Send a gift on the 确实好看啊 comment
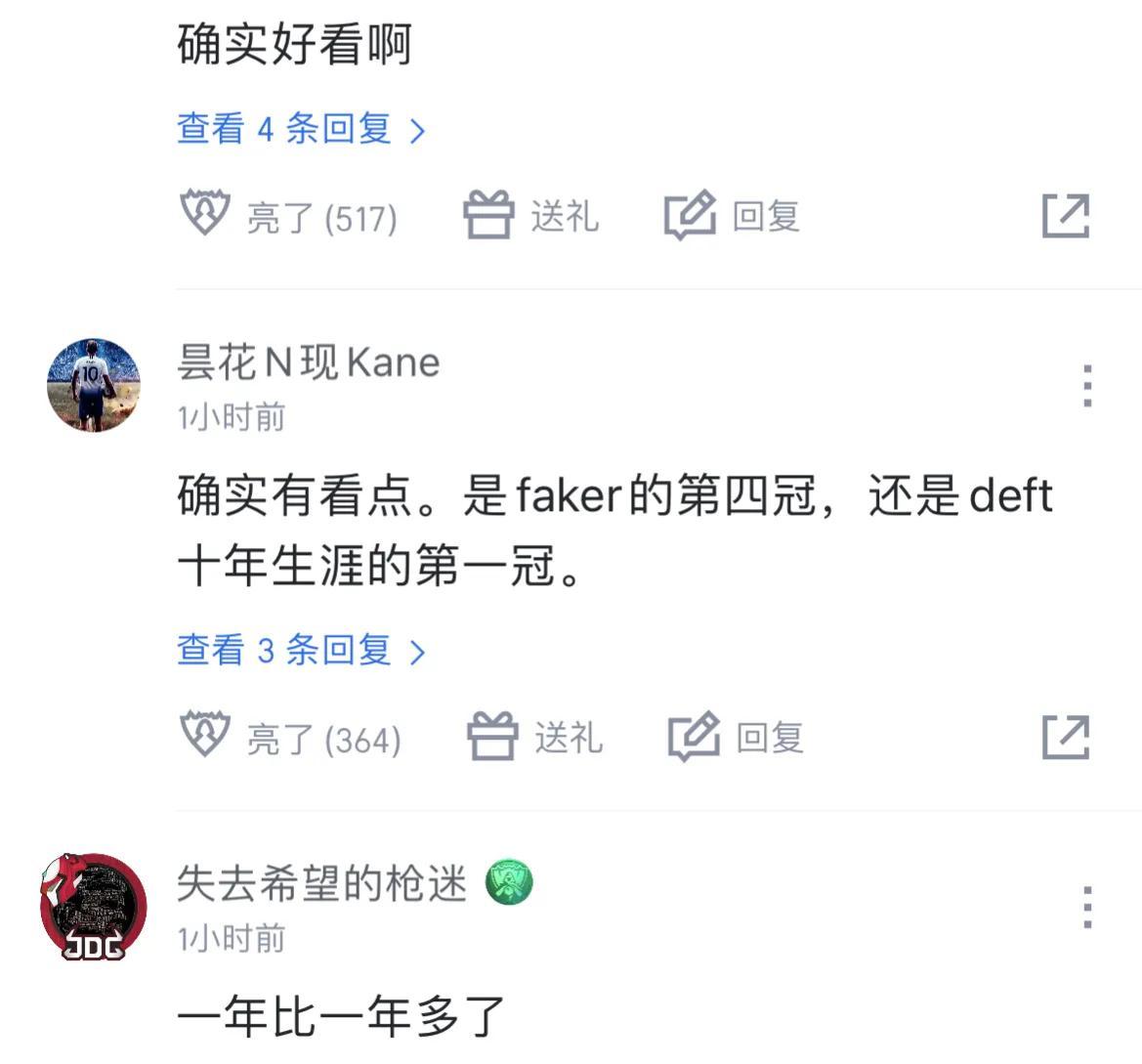Screen dimensions: 1142x1064 click(x=531, y=216)
